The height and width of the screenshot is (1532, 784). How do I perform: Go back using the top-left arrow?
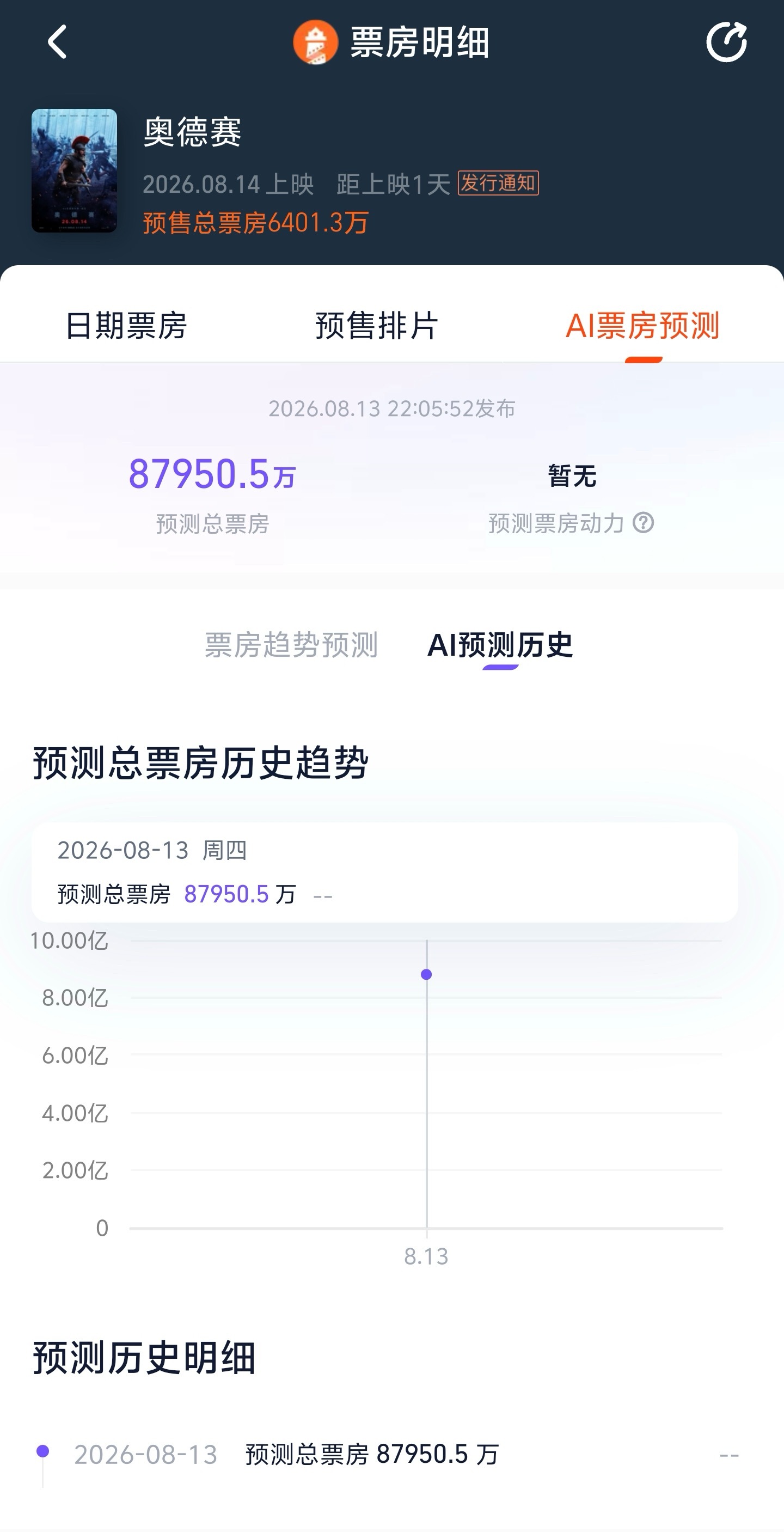tap(57, 42)
